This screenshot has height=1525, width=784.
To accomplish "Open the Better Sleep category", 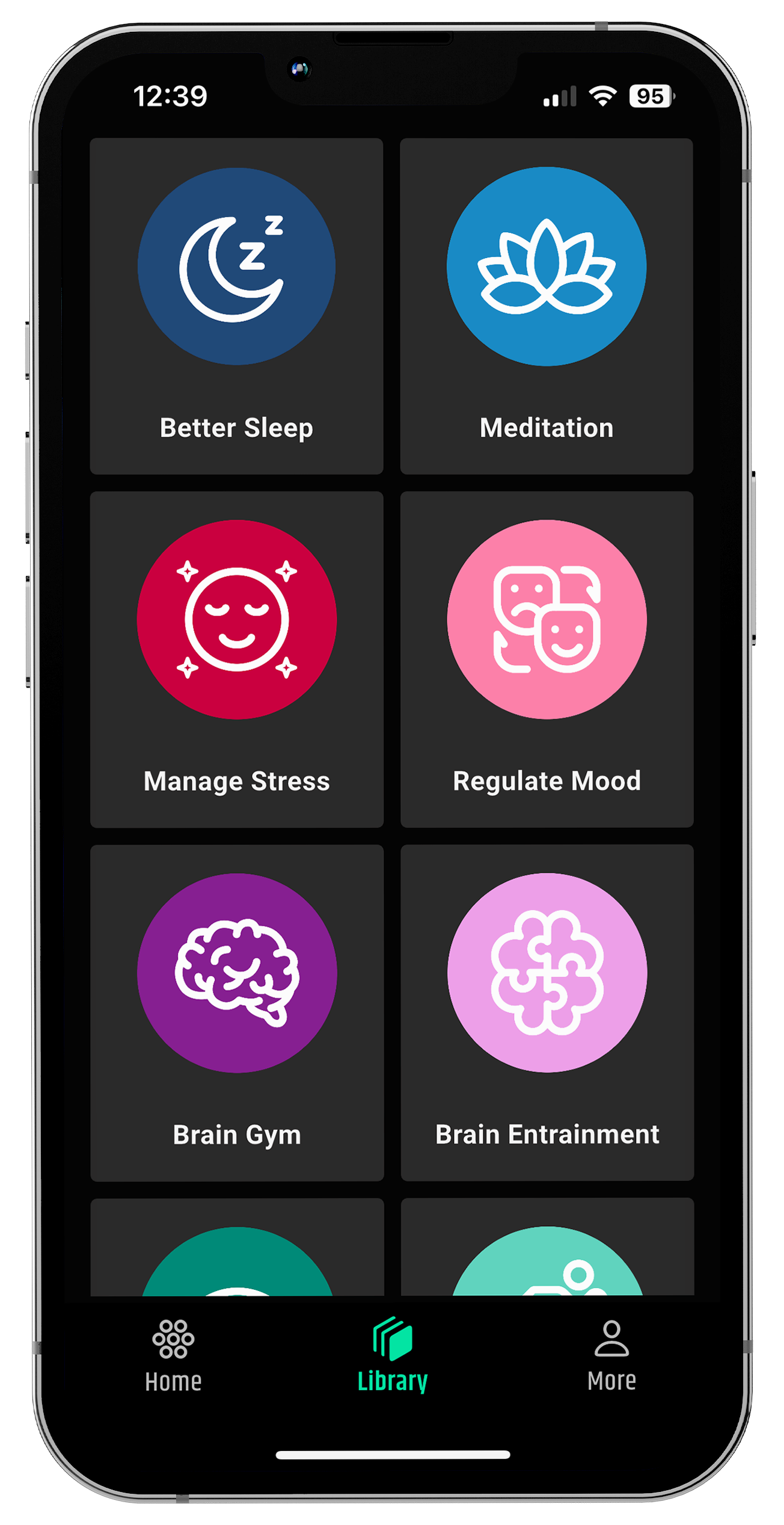I will 236,306.
